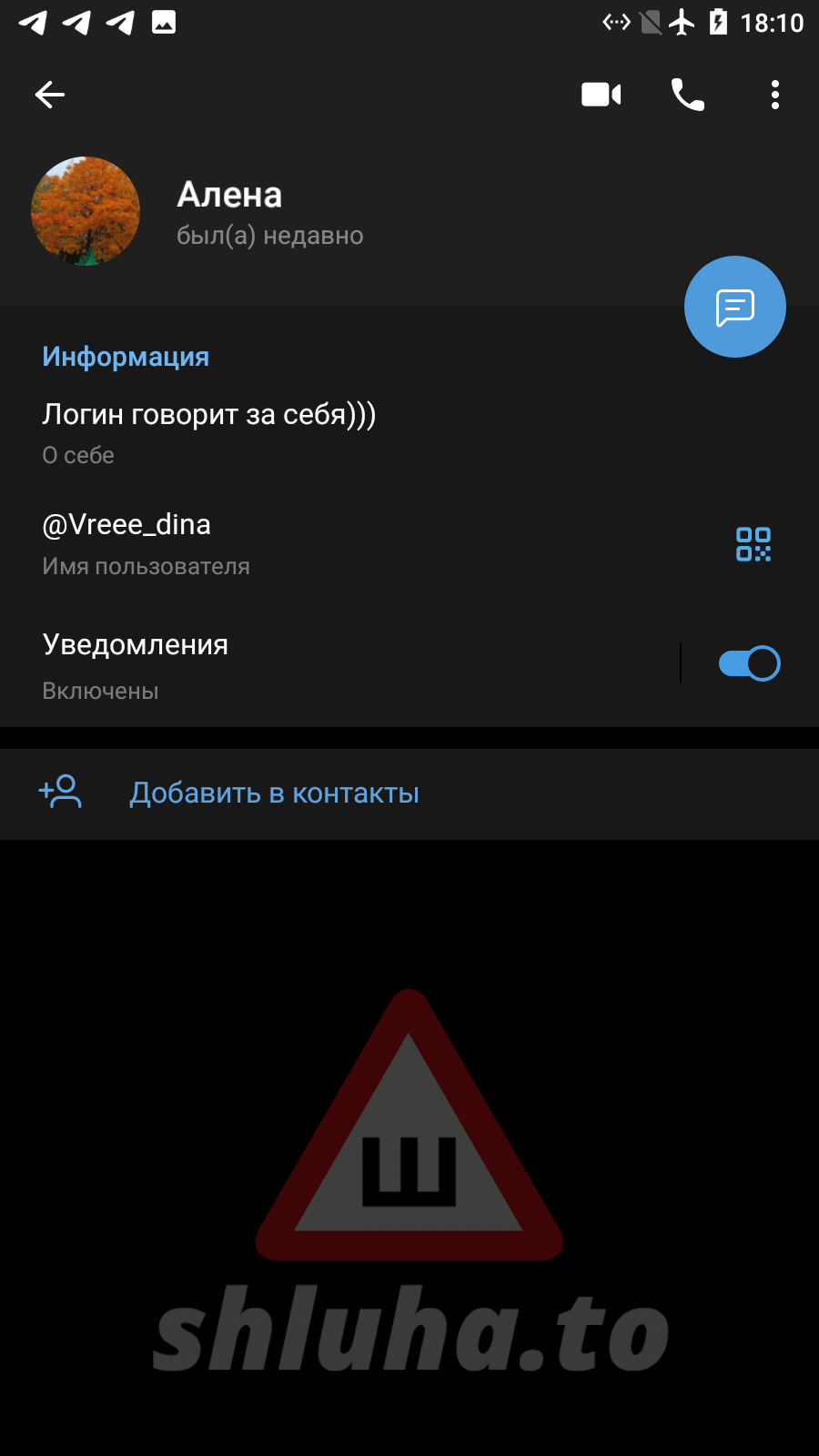Tap Добавить в контакты
Screen dimensions: 819x1456
pos(273,794)
